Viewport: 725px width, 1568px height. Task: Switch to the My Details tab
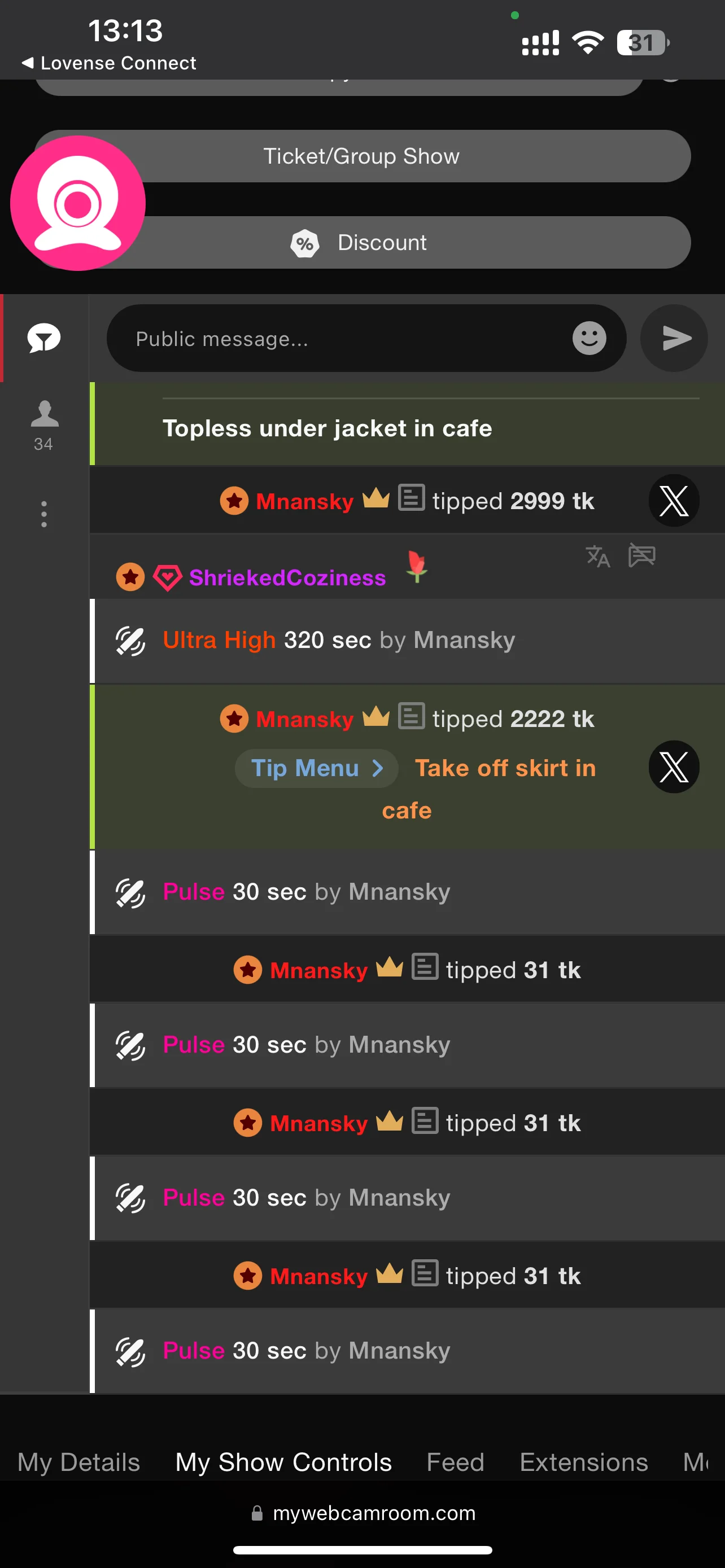click(x=78, y=1461)
